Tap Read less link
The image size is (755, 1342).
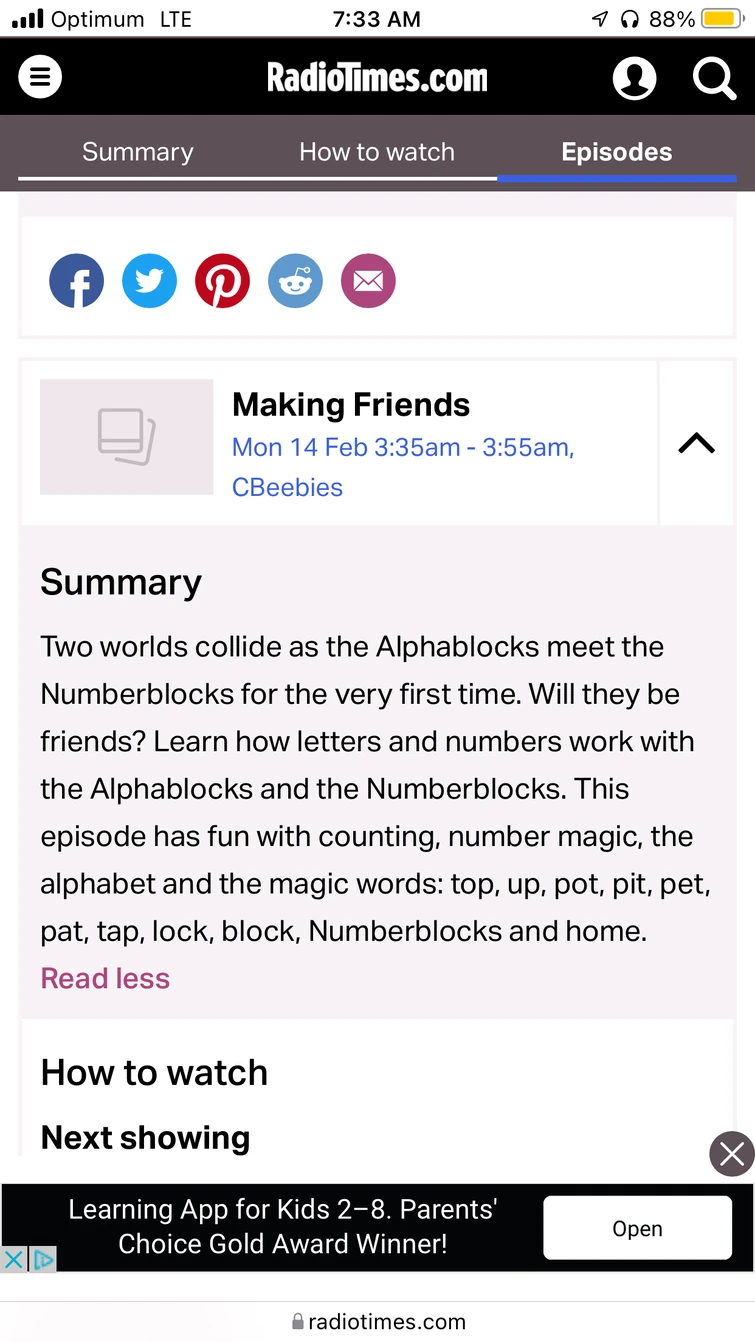(105, 978)
